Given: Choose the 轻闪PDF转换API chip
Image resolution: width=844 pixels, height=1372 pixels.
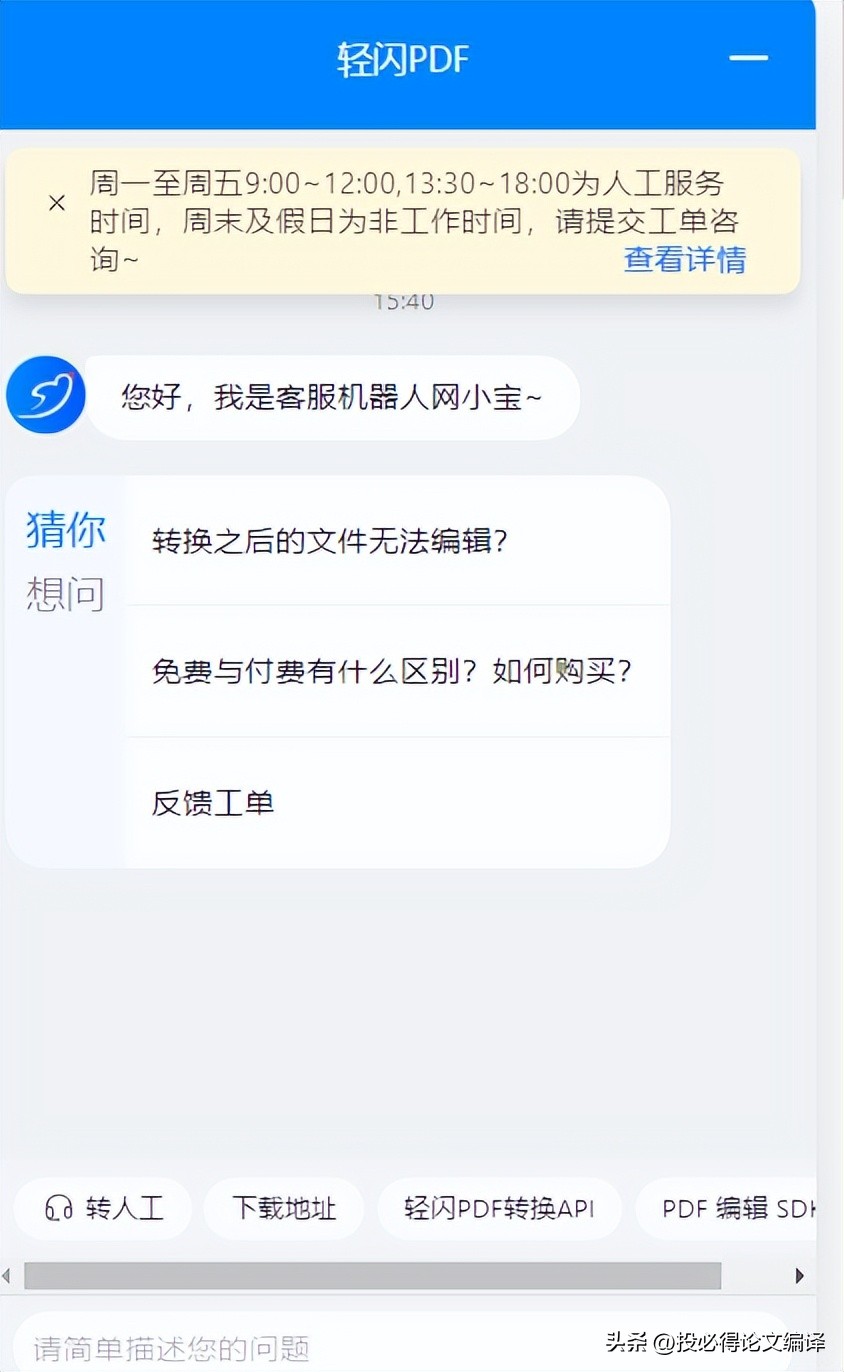Looking at the screenshot, I should click(x=499, y=1208).
